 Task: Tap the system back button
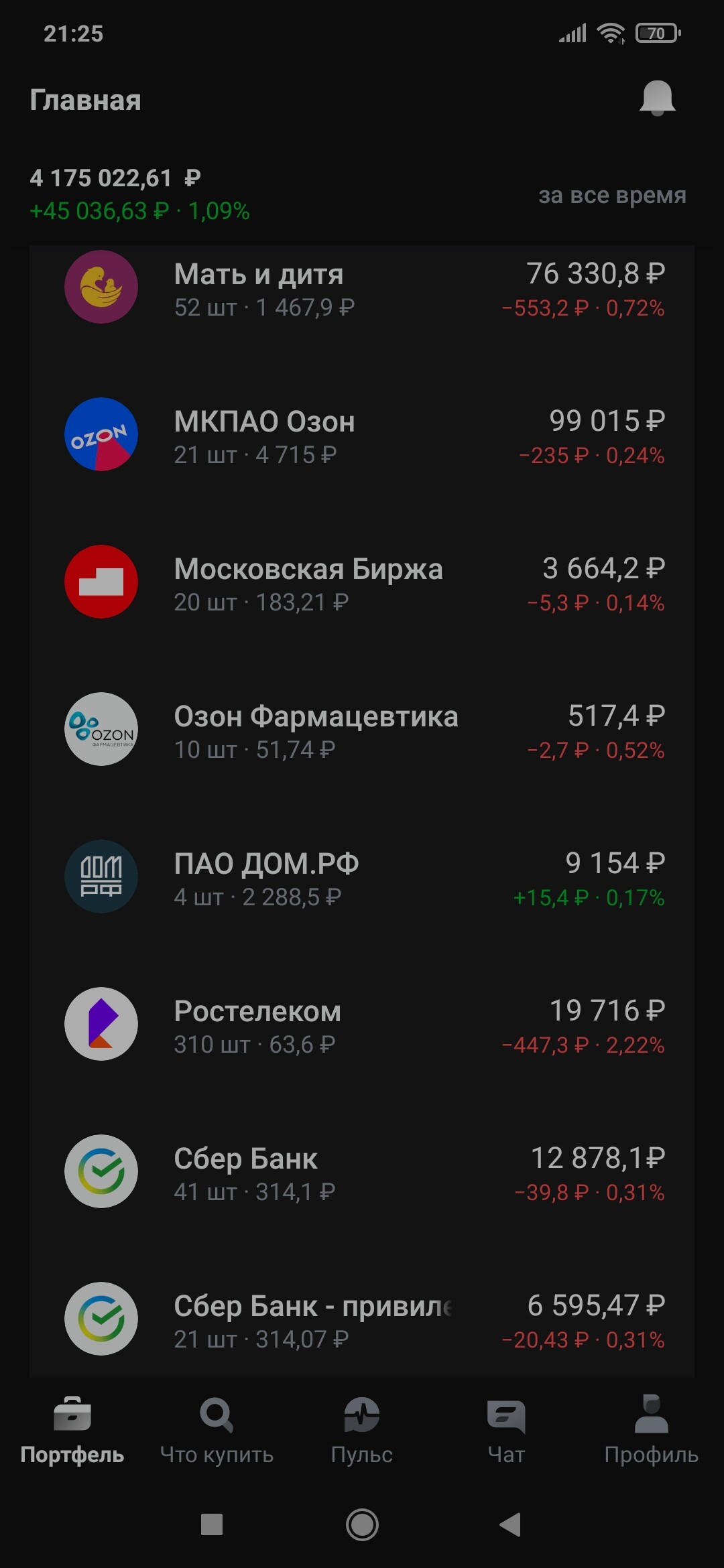[511, 1524]
